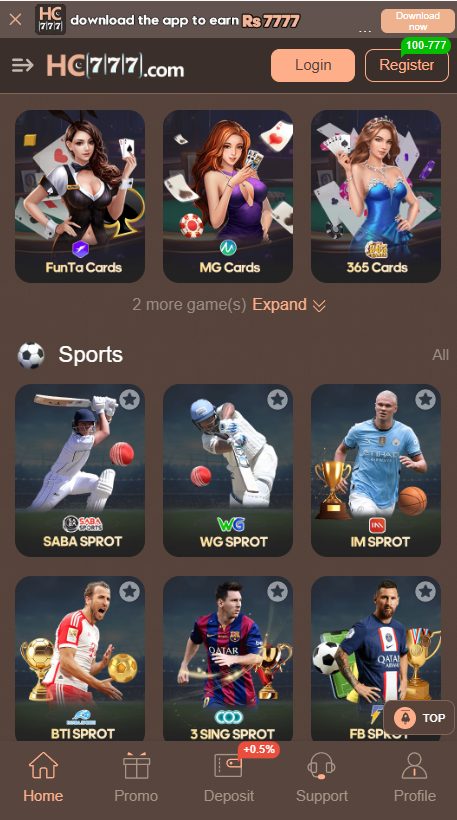Tap the Login button
Viewport: 457px width, 820px height.
click(x=313, y=65)
